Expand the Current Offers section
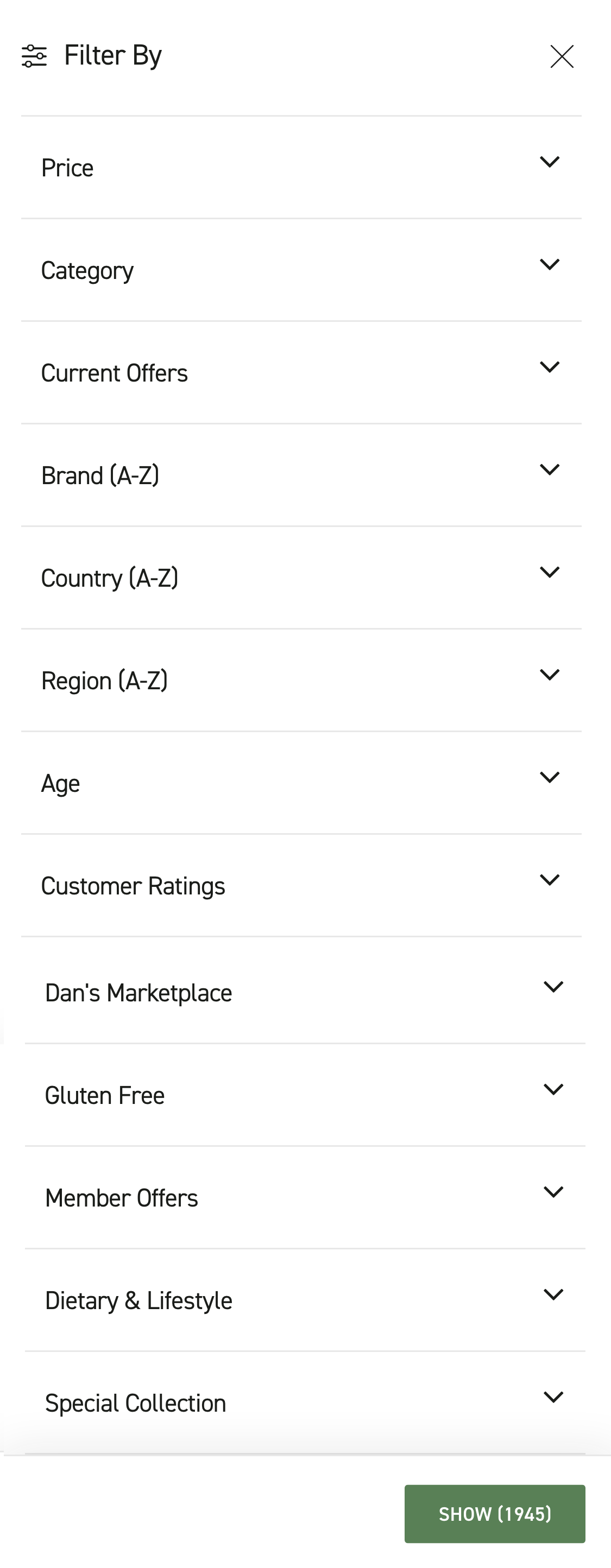The width and height of the screenshot is (611, 1568). [x=551, y=366]
